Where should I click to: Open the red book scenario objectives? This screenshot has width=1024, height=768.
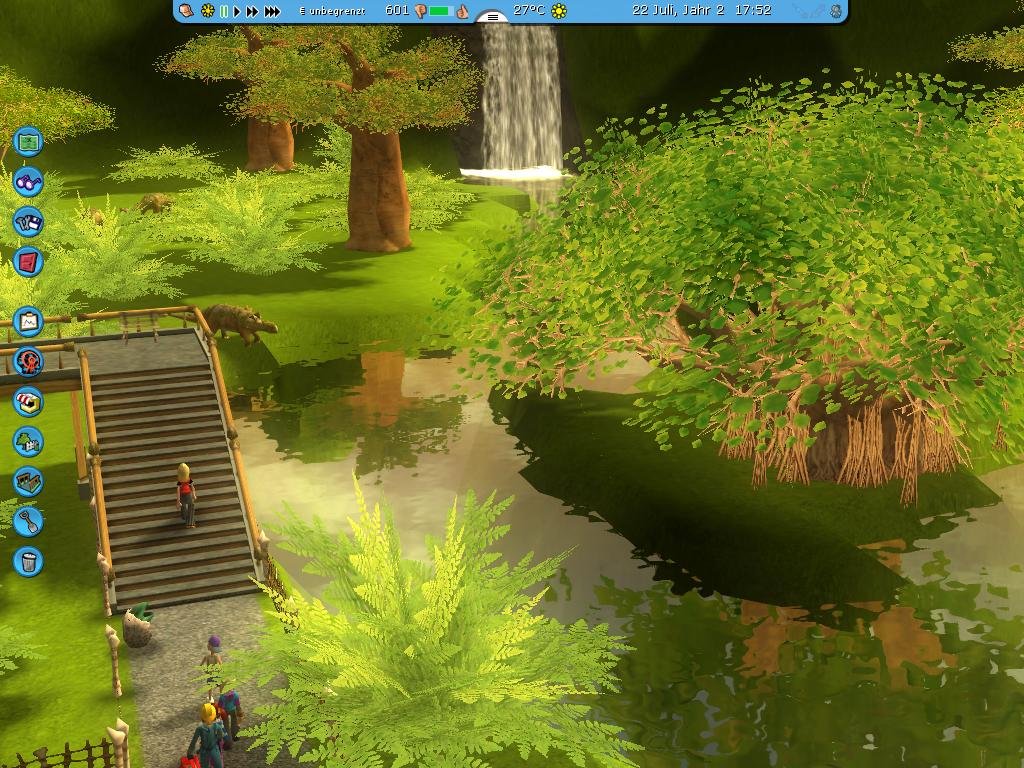click(28, 262)
